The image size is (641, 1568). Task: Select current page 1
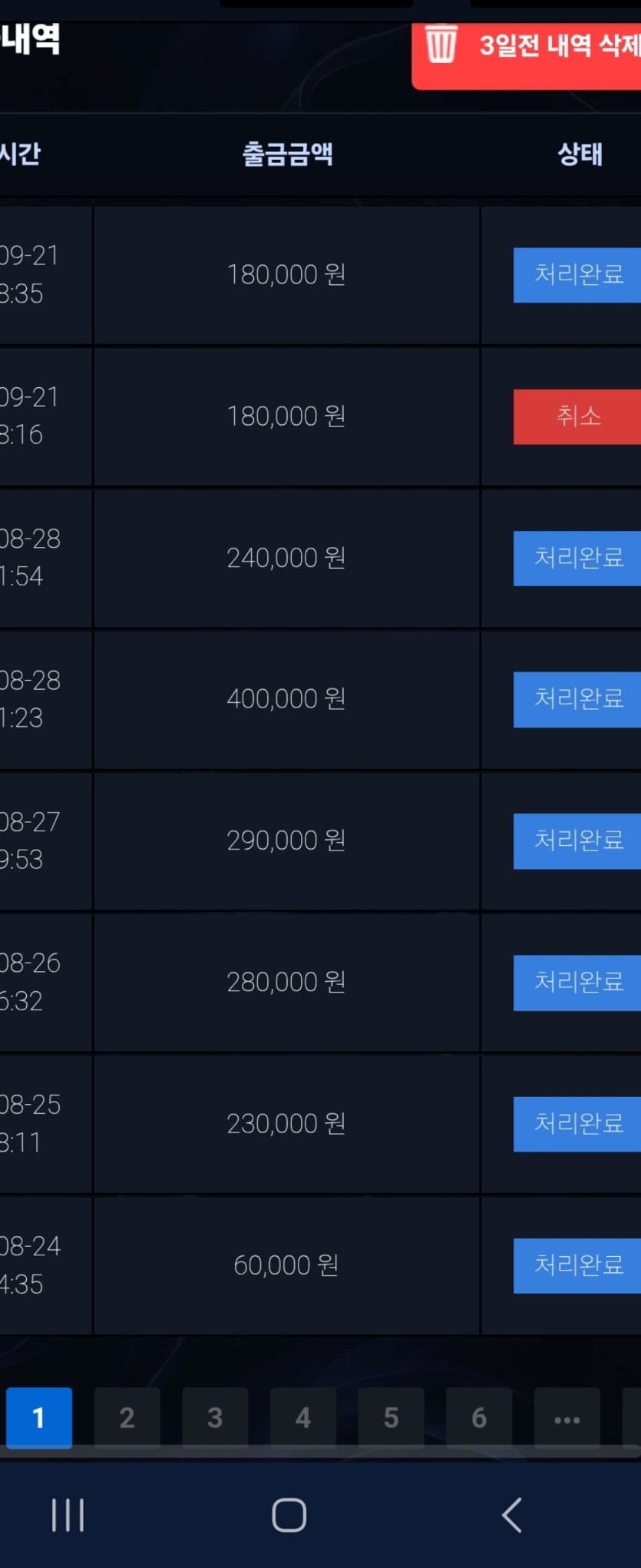(x=39, y=1417)
